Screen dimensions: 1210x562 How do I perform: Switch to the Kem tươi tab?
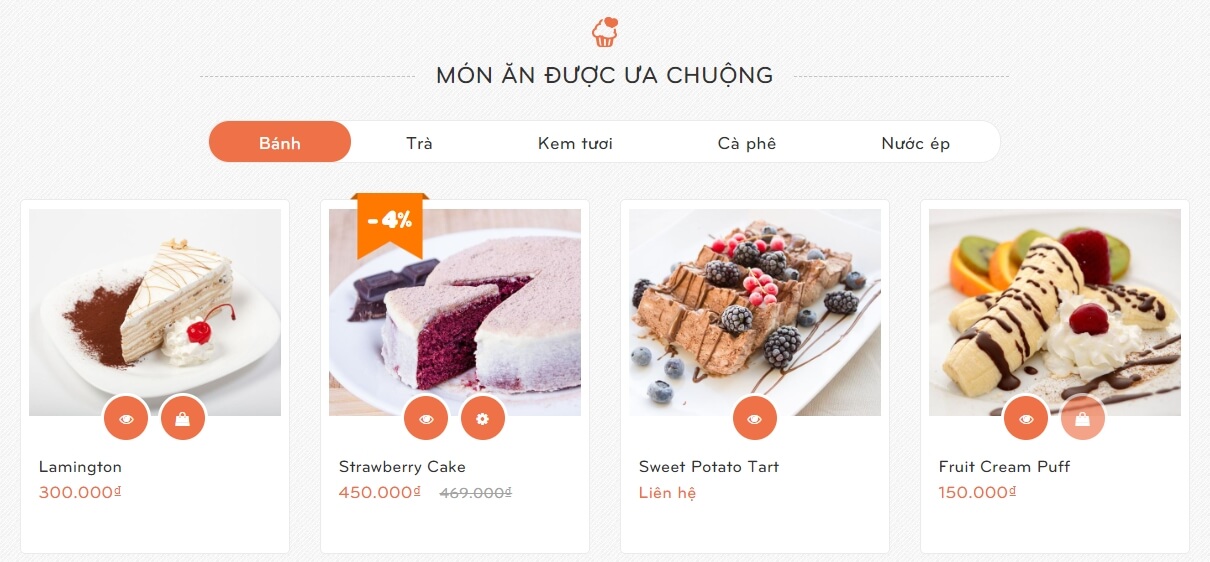tap(575, 143)
